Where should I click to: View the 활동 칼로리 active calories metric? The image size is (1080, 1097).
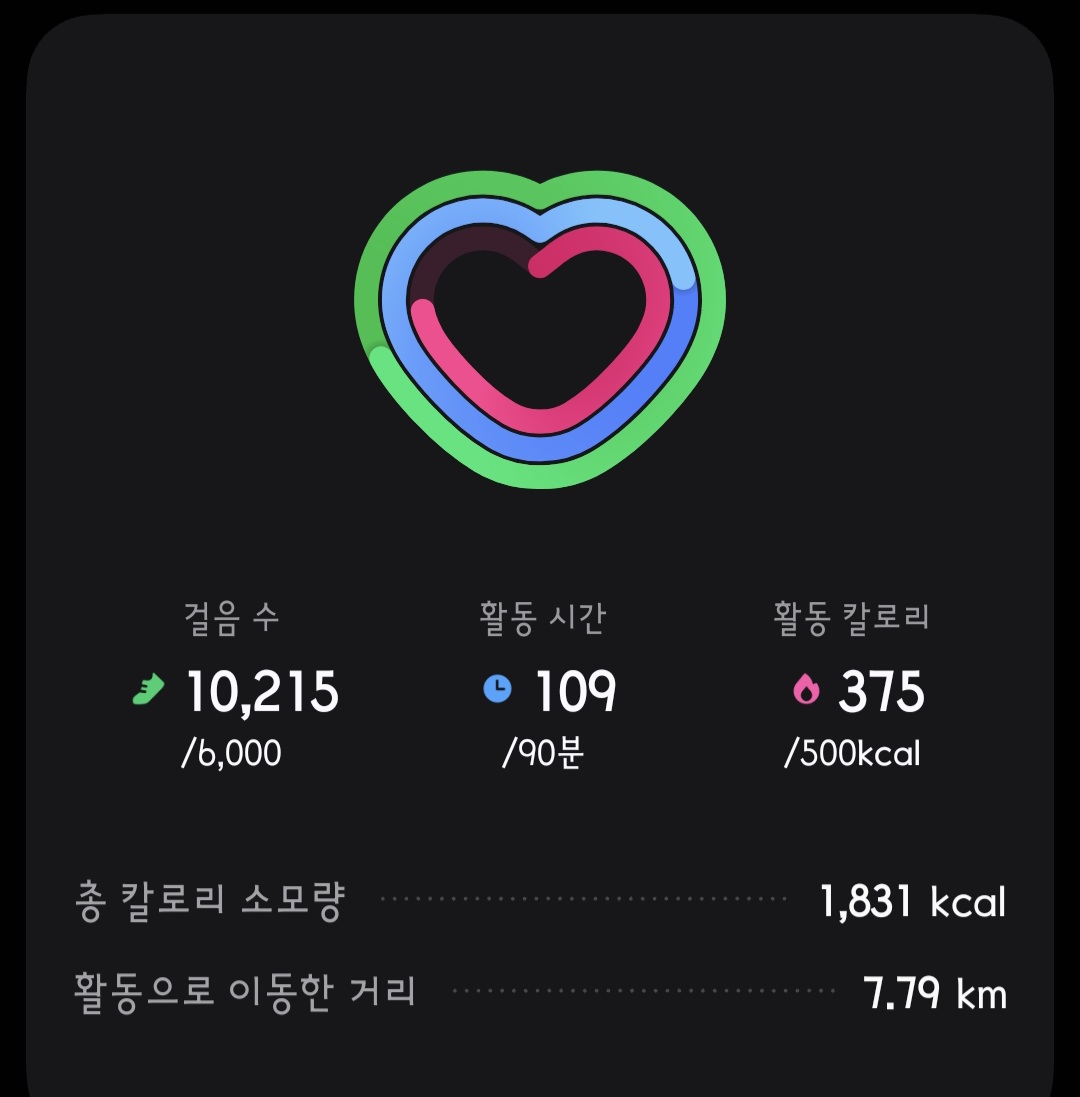851,690
